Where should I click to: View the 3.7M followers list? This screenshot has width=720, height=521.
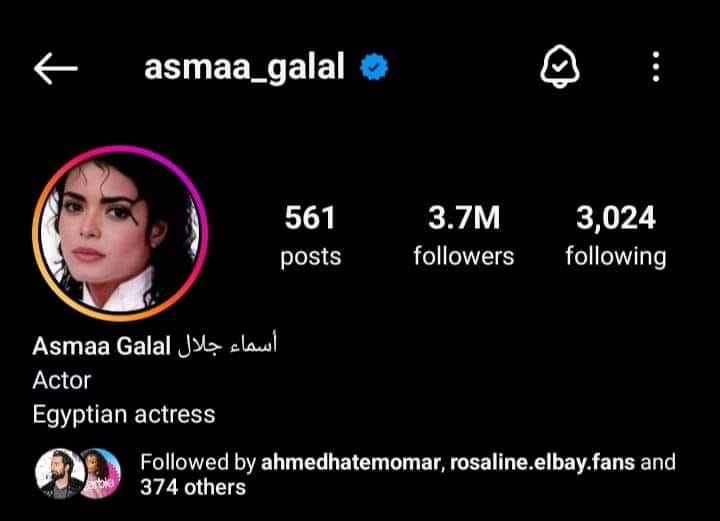463,235
